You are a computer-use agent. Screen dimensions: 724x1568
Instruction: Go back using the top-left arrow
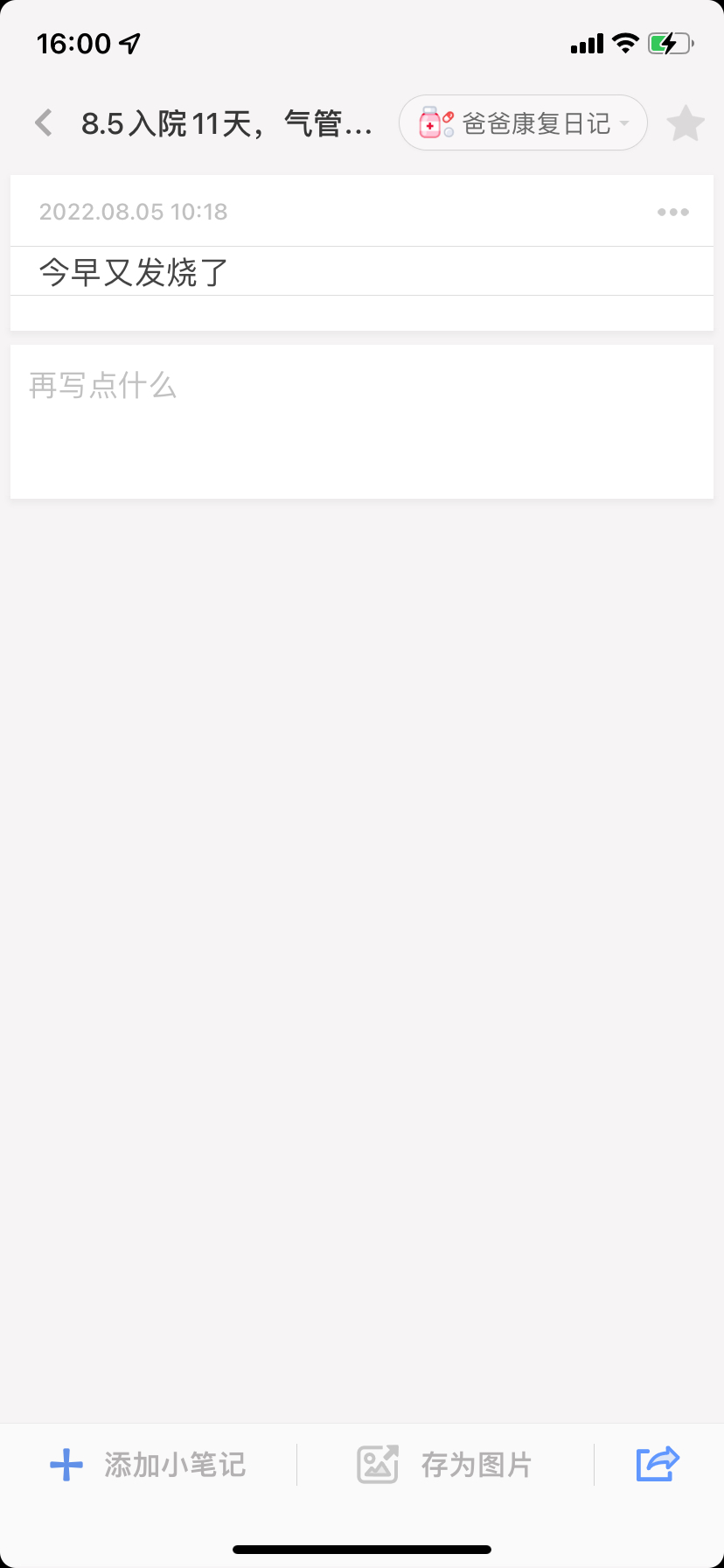[44, 122]
